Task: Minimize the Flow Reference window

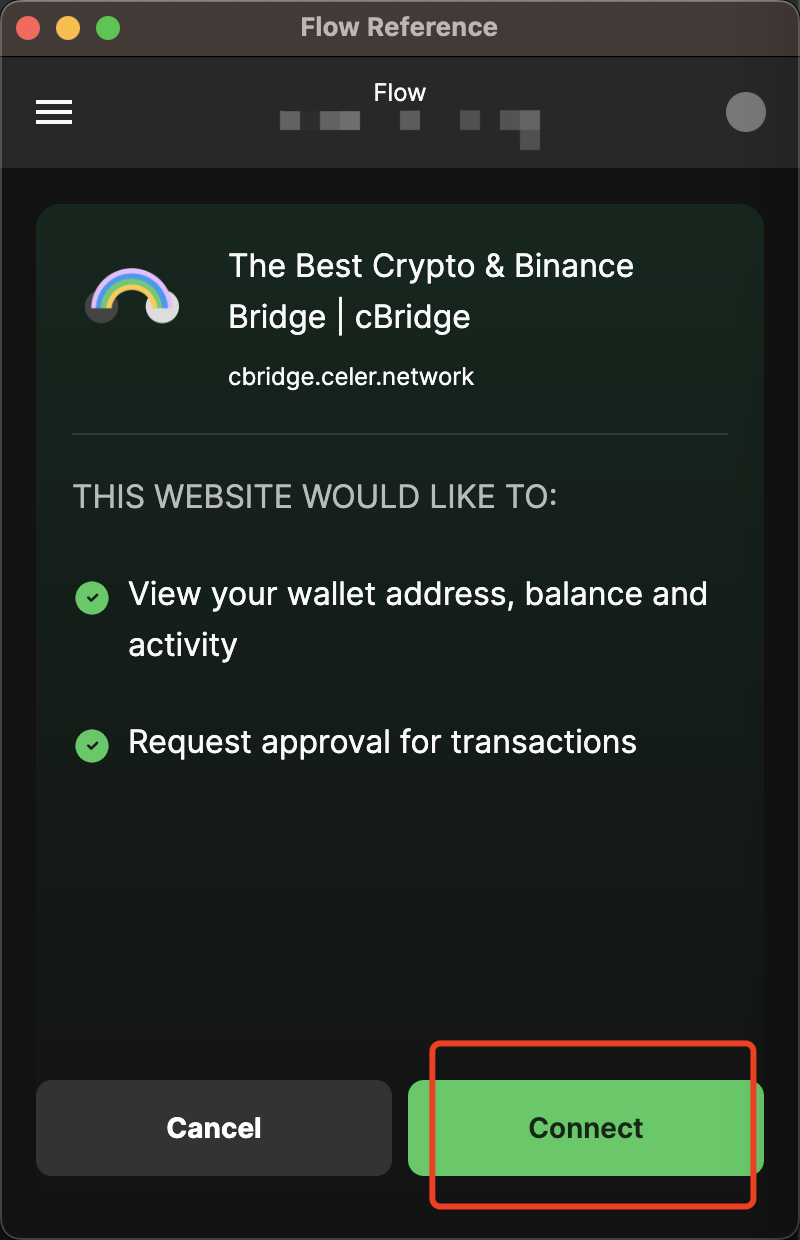Action: (x=68, y=28)
